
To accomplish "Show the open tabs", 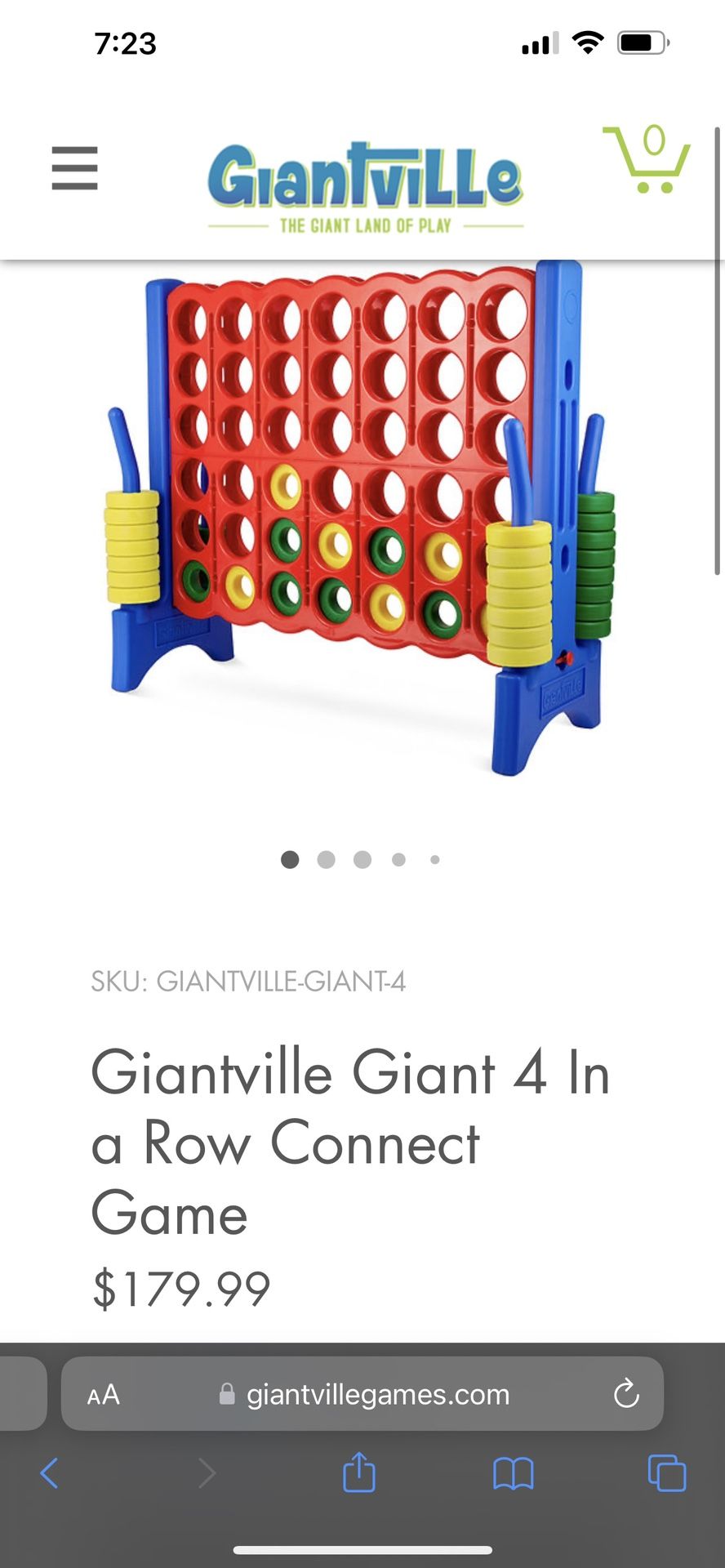I will [667, 1473].
